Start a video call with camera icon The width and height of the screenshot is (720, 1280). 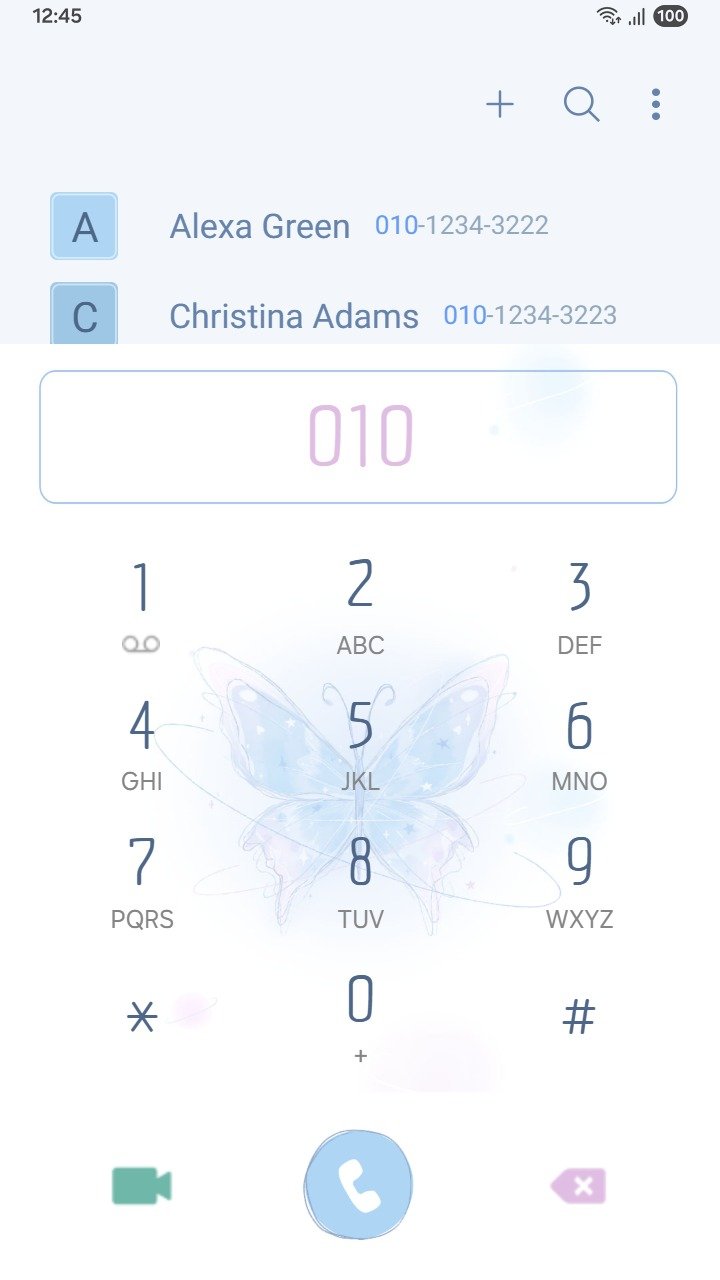tap(141, 1186)
